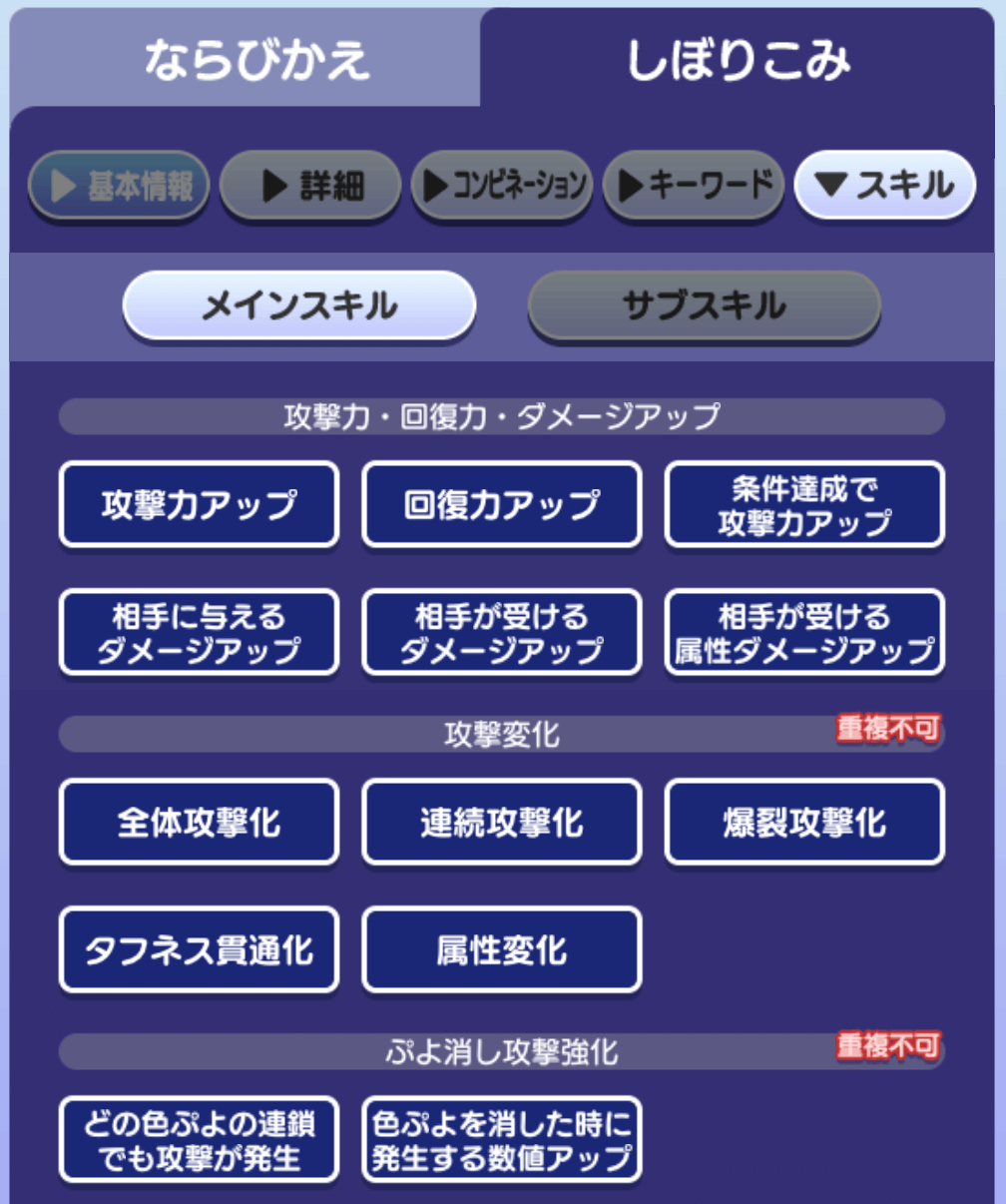Select the サブスキル option
Screen dimensions: 1006x1204
point(706,306)
